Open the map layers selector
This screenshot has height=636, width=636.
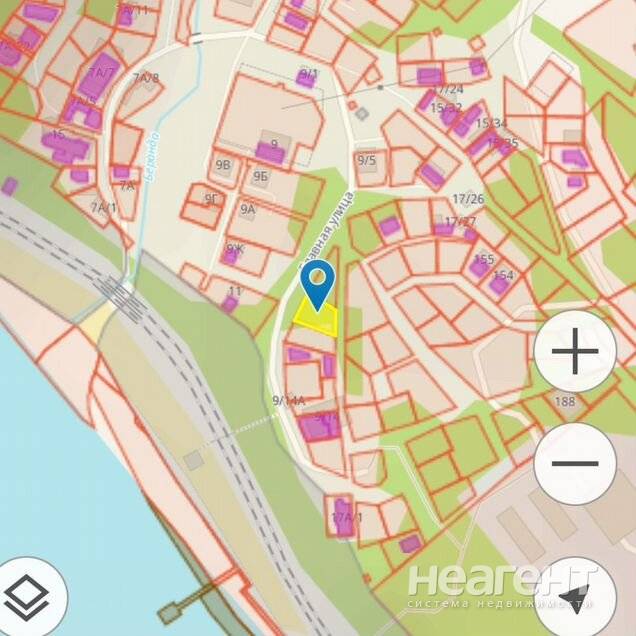pyautogui.click(x=28, y=598)
